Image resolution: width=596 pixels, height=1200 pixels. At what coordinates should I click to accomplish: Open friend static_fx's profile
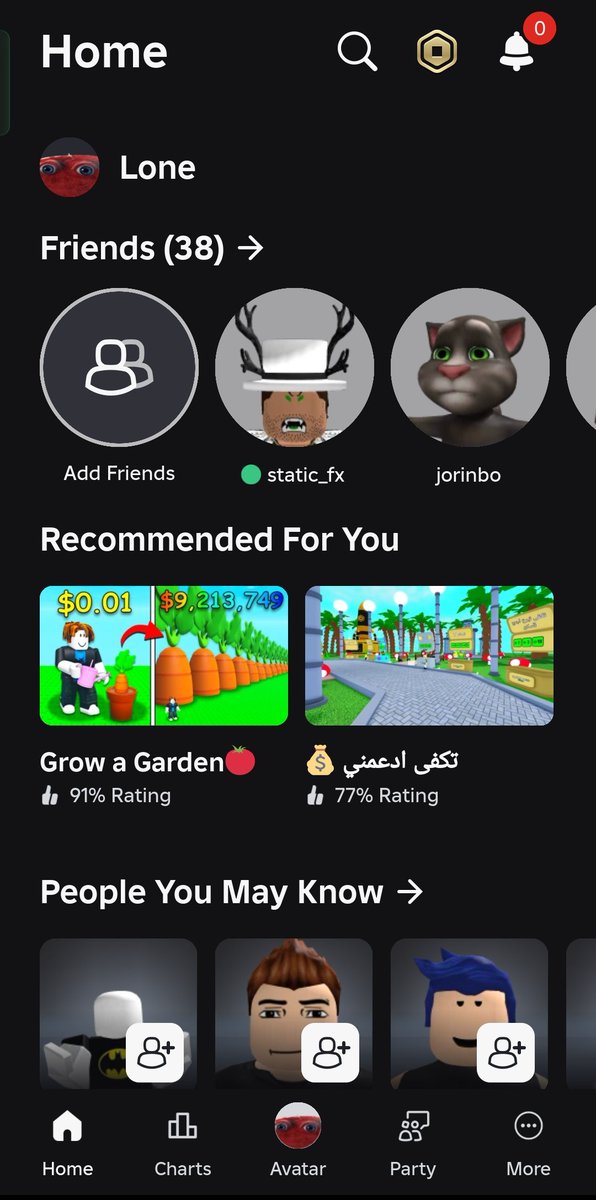click(x=294, y=368)
